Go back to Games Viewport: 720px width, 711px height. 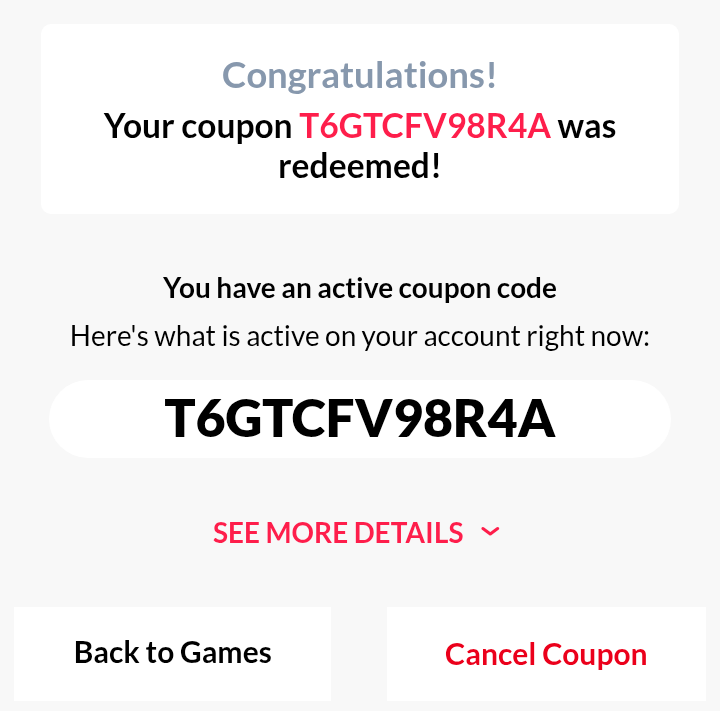(x=173, y=653)
